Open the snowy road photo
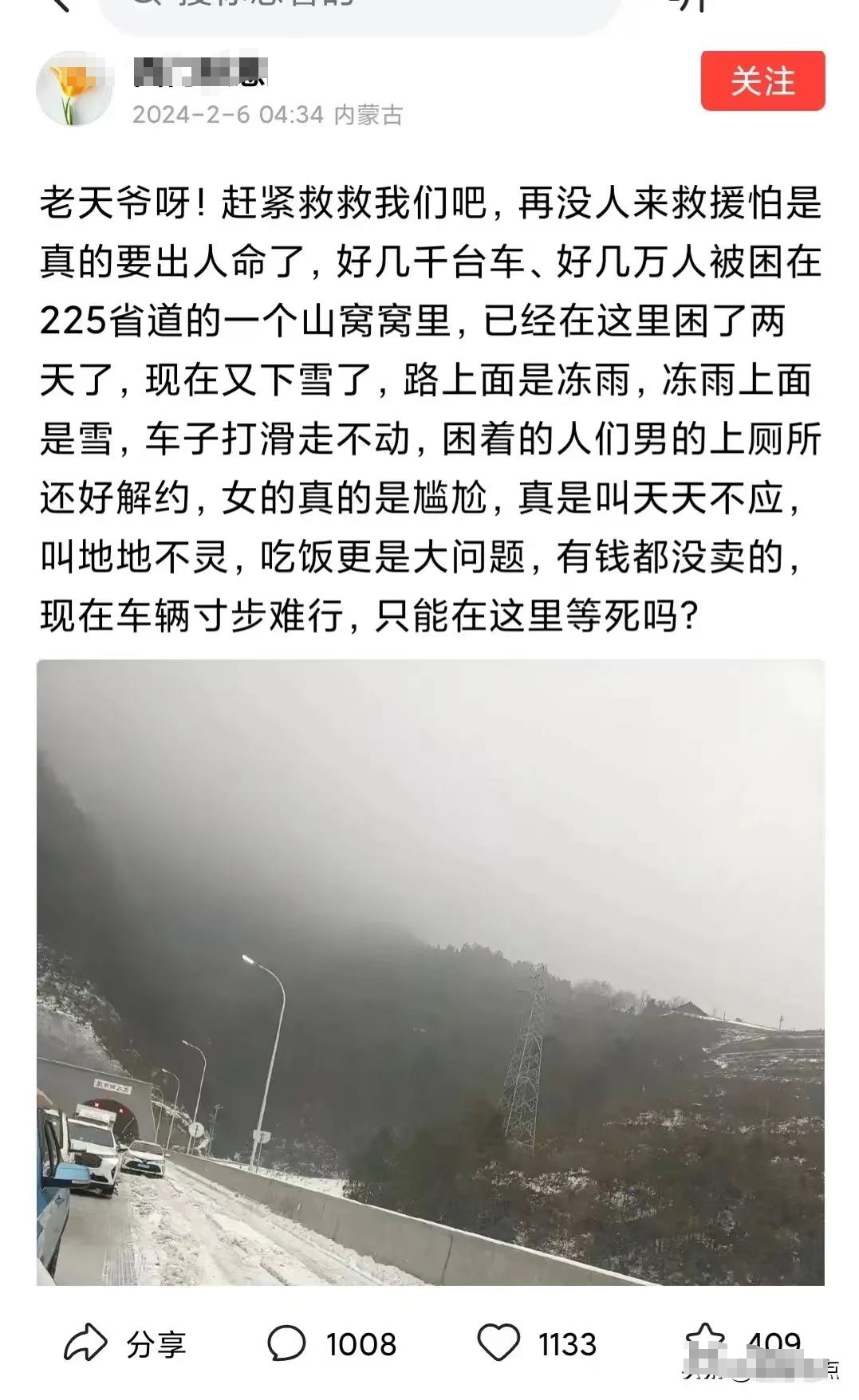The height and width of the screenshot is (1400, 859). (430, 972)
